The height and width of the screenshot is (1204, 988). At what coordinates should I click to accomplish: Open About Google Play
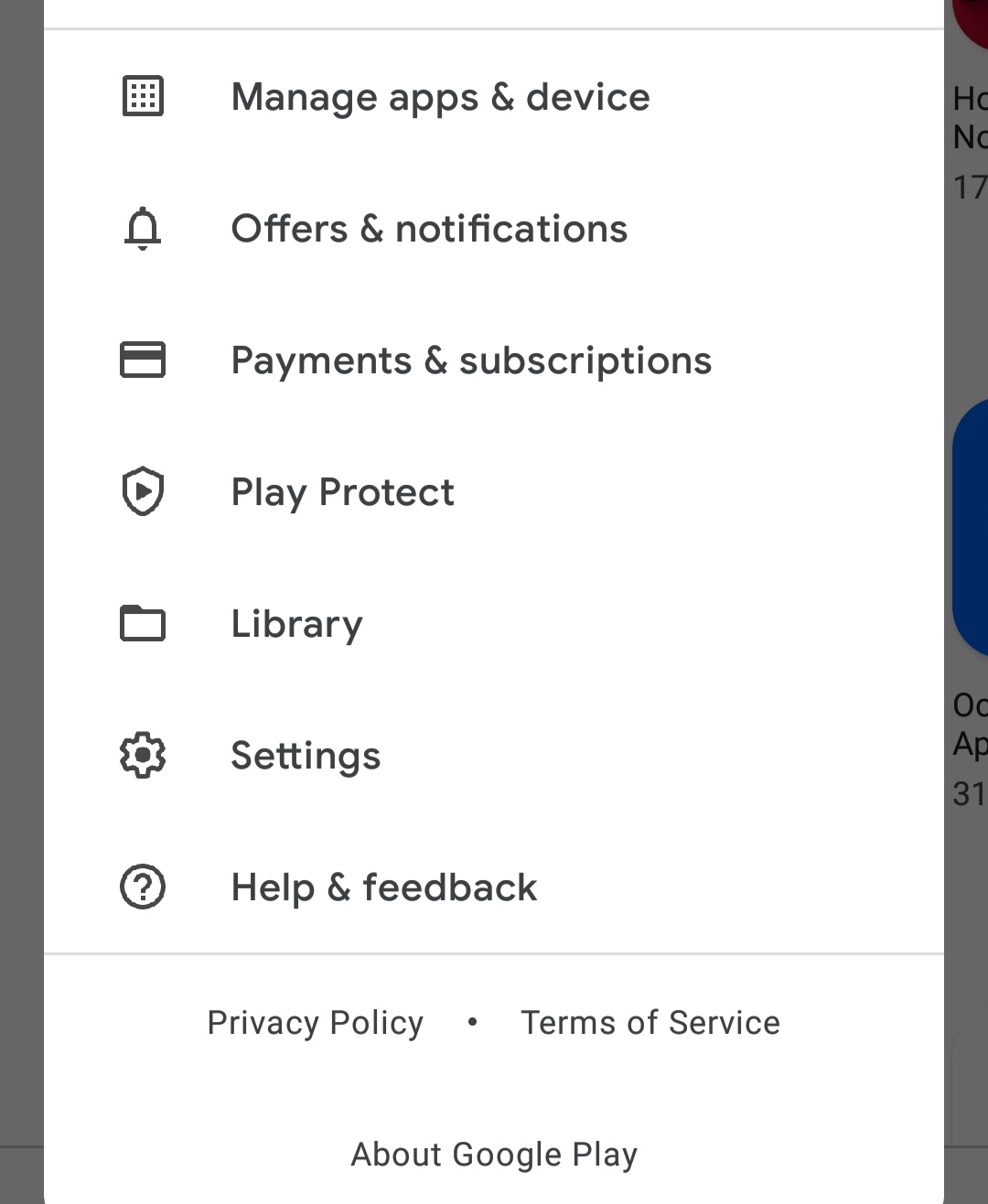pos(494,1155)
